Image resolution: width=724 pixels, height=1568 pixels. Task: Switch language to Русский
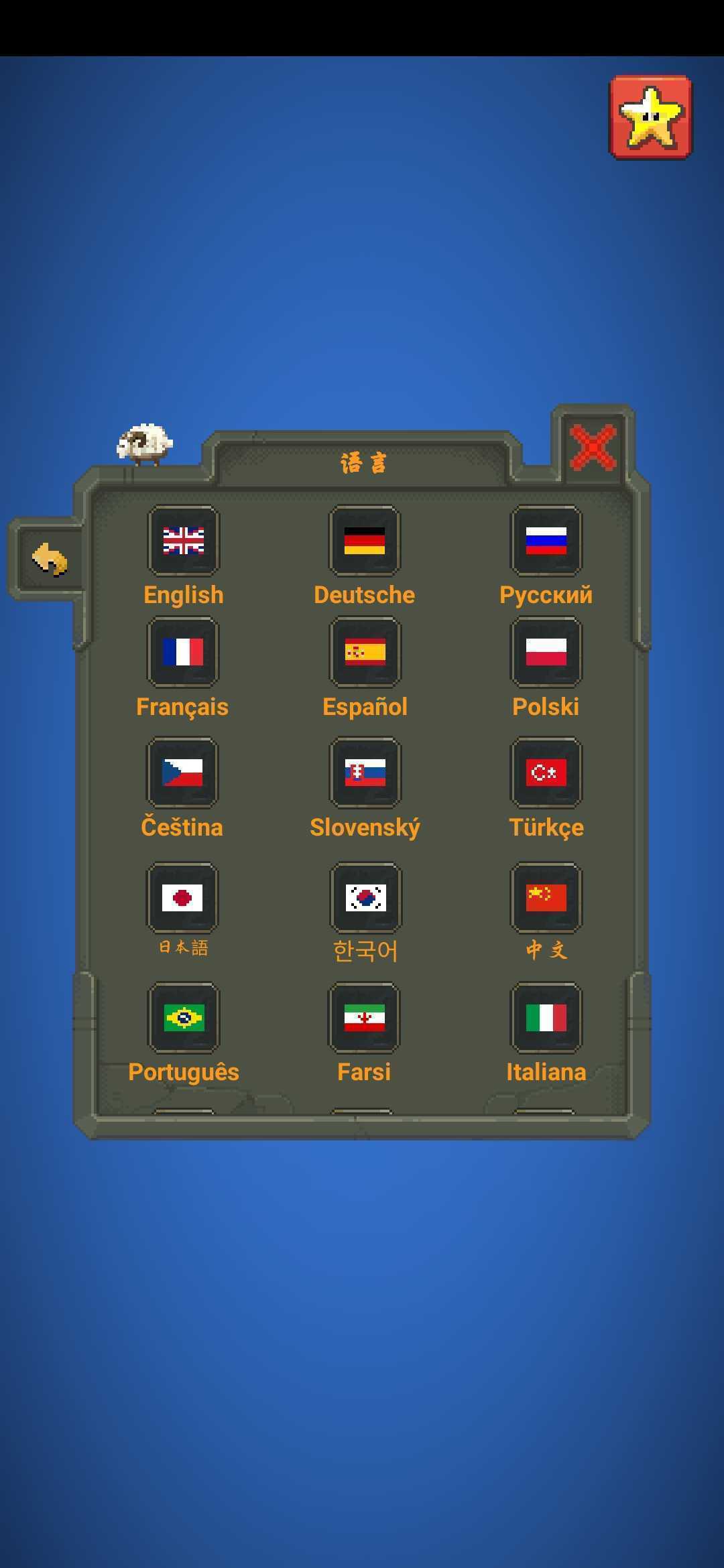546,541
